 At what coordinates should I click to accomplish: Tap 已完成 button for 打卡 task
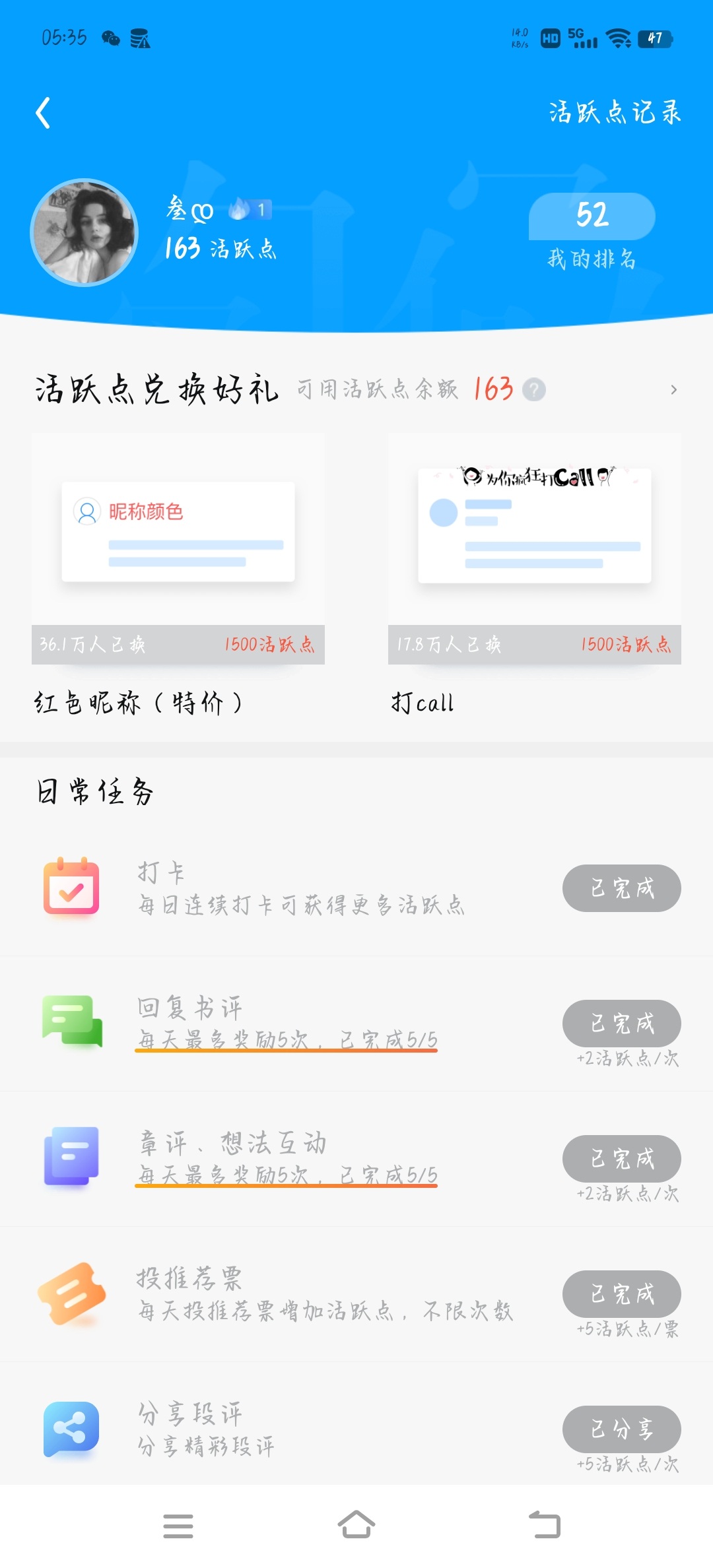click(622, 888)
